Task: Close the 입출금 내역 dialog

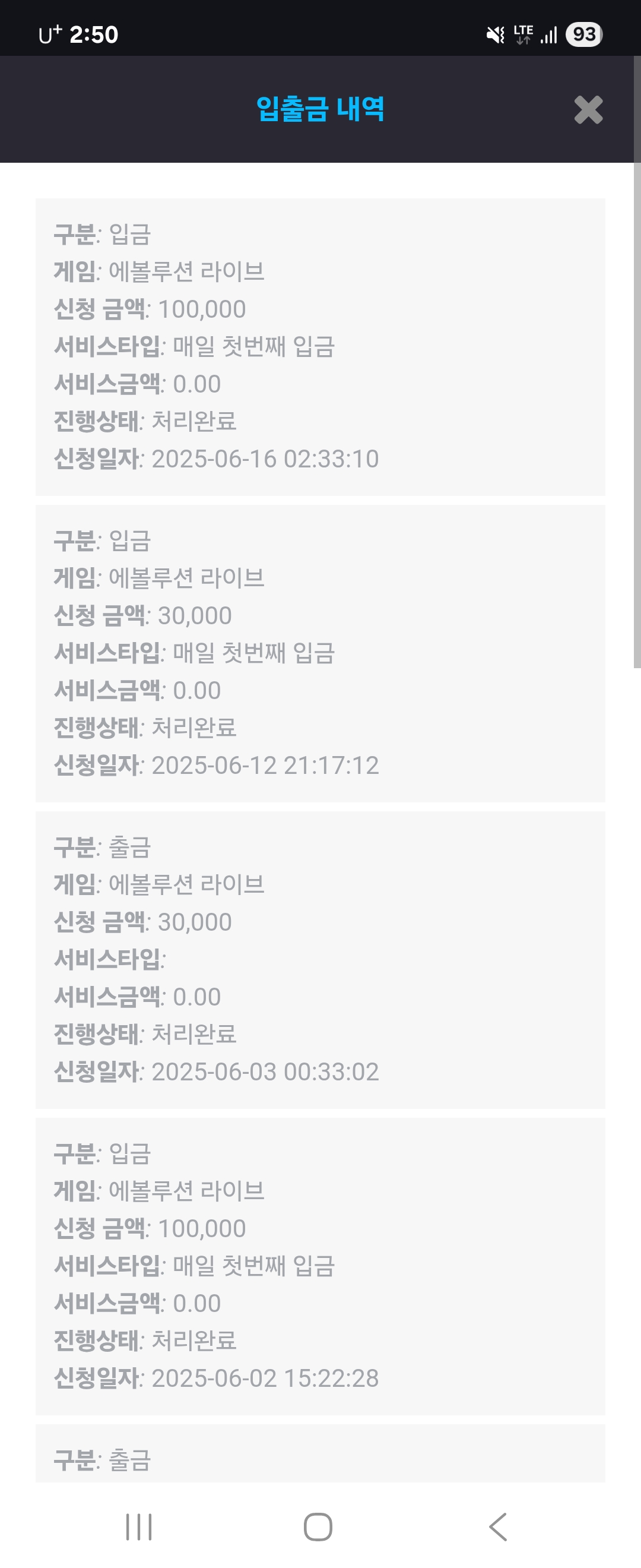Action: coord(588,110)
